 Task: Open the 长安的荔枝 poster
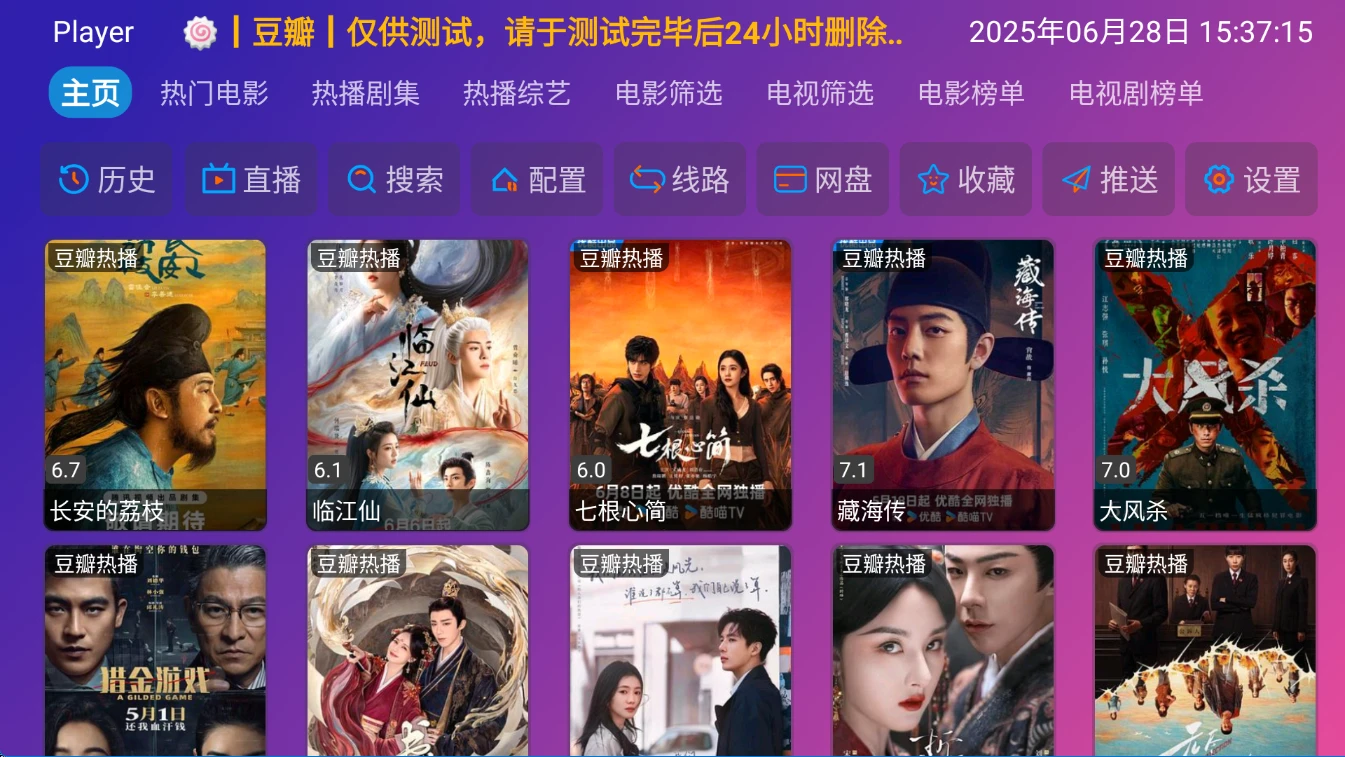pyautogui.click(x=155, y=385)
